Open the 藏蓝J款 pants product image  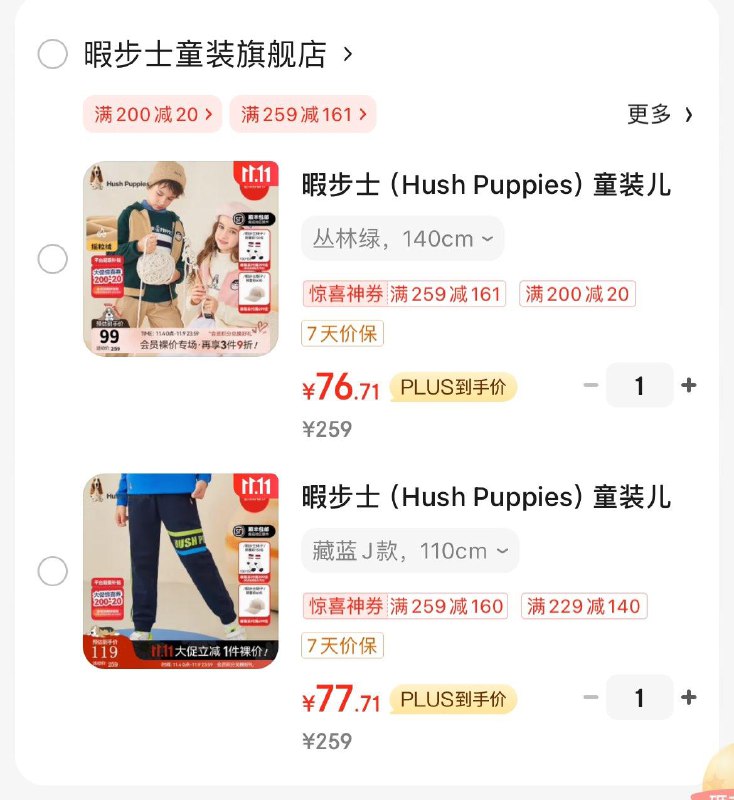coord(181,571)
